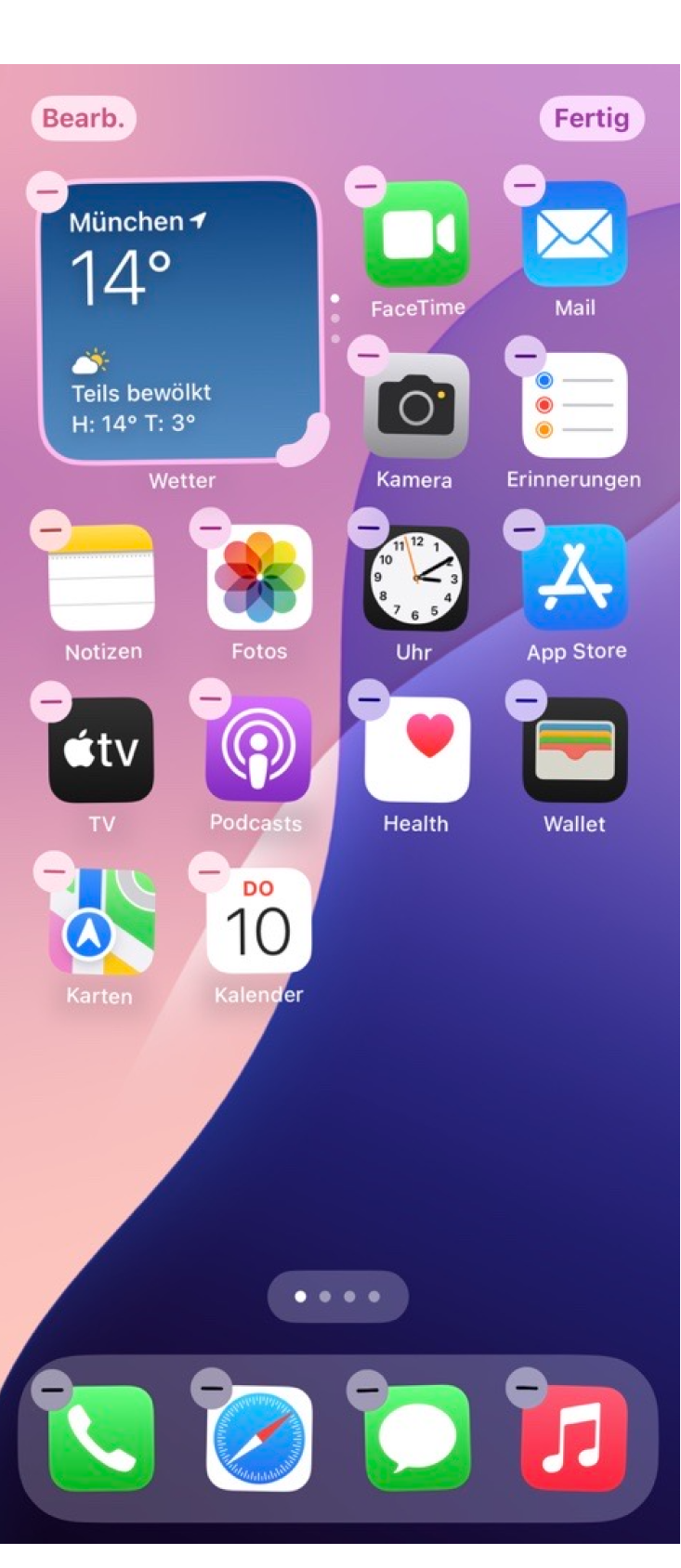Tap the minus badge on the Music dock icon

(x=527, y=1388)
